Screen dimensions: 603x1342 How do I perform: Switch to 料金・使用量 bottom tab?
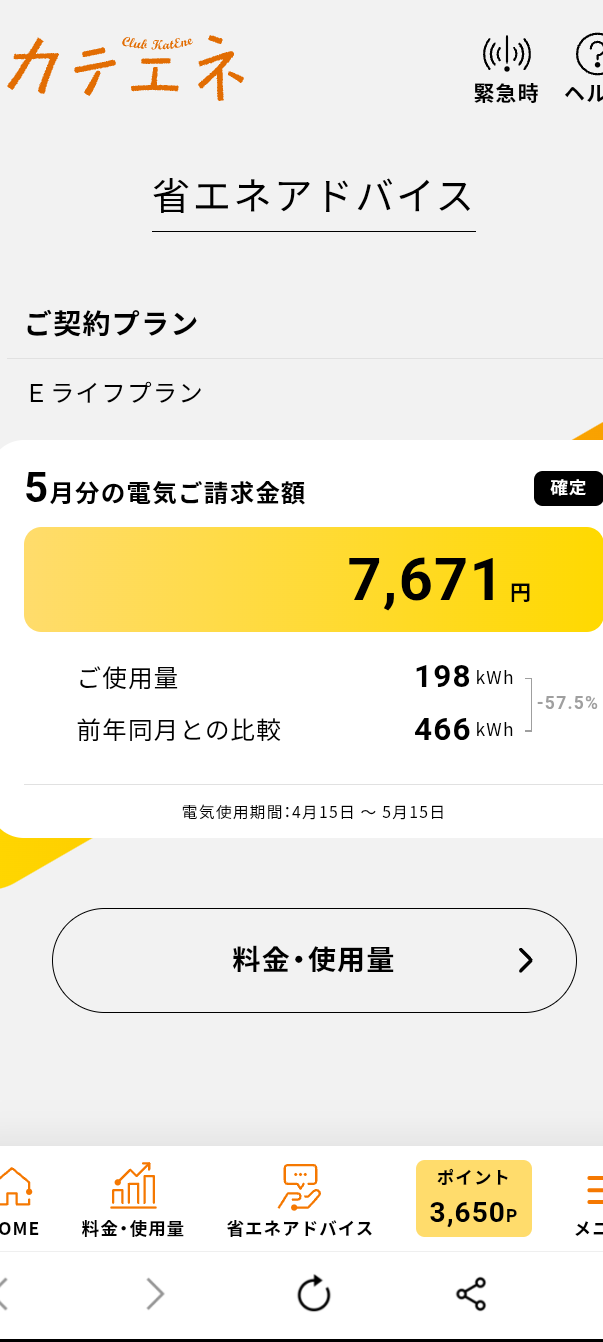(x=133, y=1200)
